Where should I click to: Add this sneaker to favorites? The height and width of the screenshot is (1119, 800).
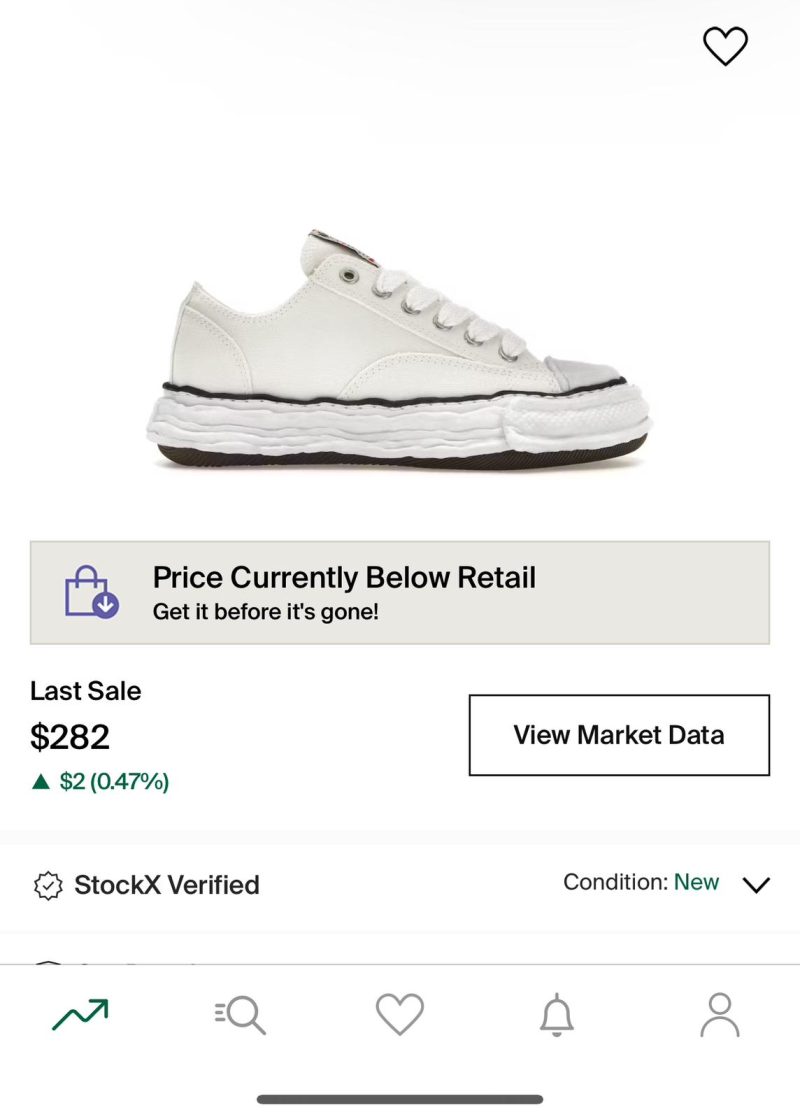725,46
